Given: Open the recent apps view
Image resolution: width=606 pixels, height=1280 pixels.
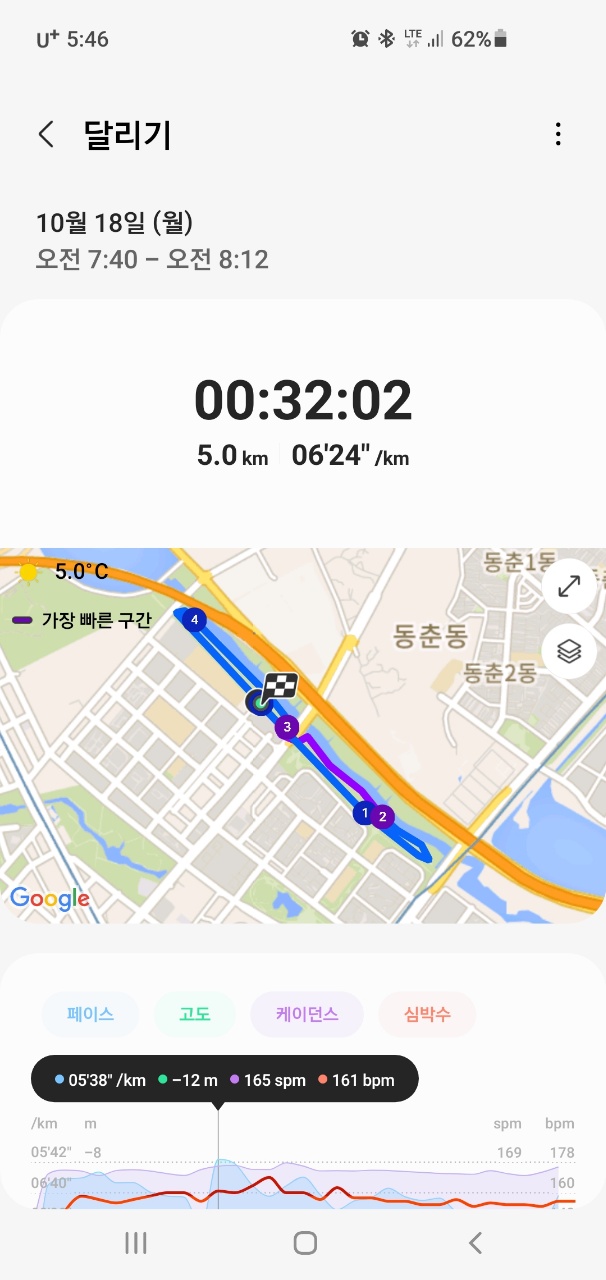Looking at the screenshot, I should (x=136, y=1243).
